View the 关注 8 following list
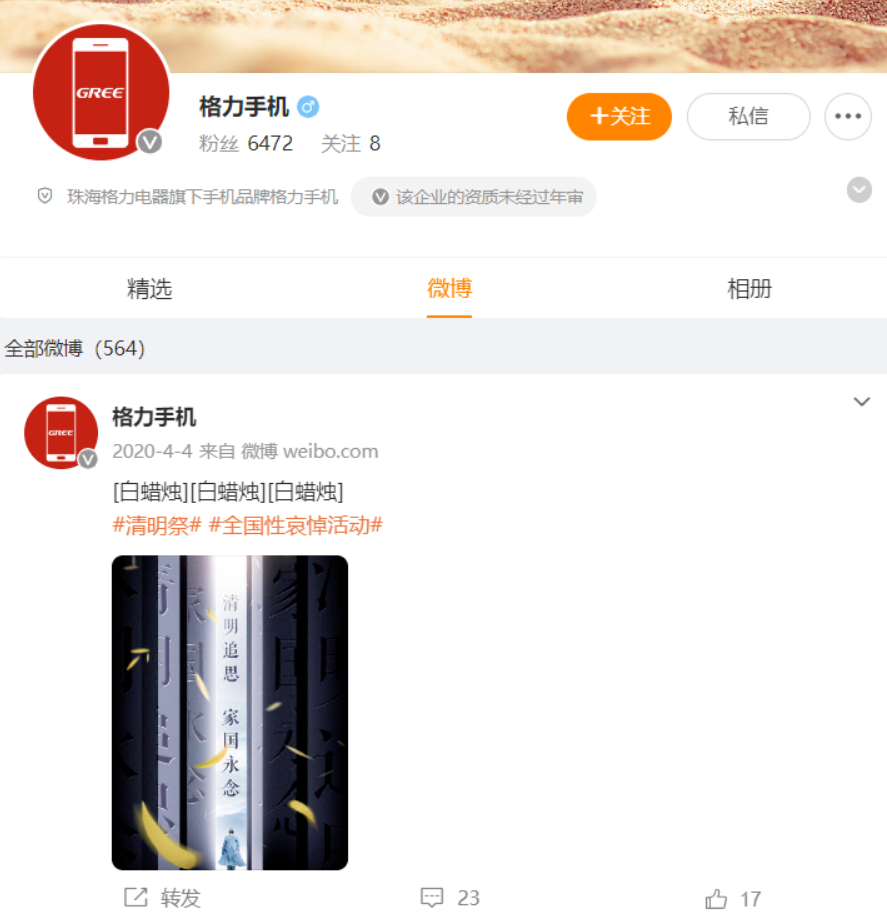Image resolution: width=887 pixels, height=916 pixels. coord(350,144)
